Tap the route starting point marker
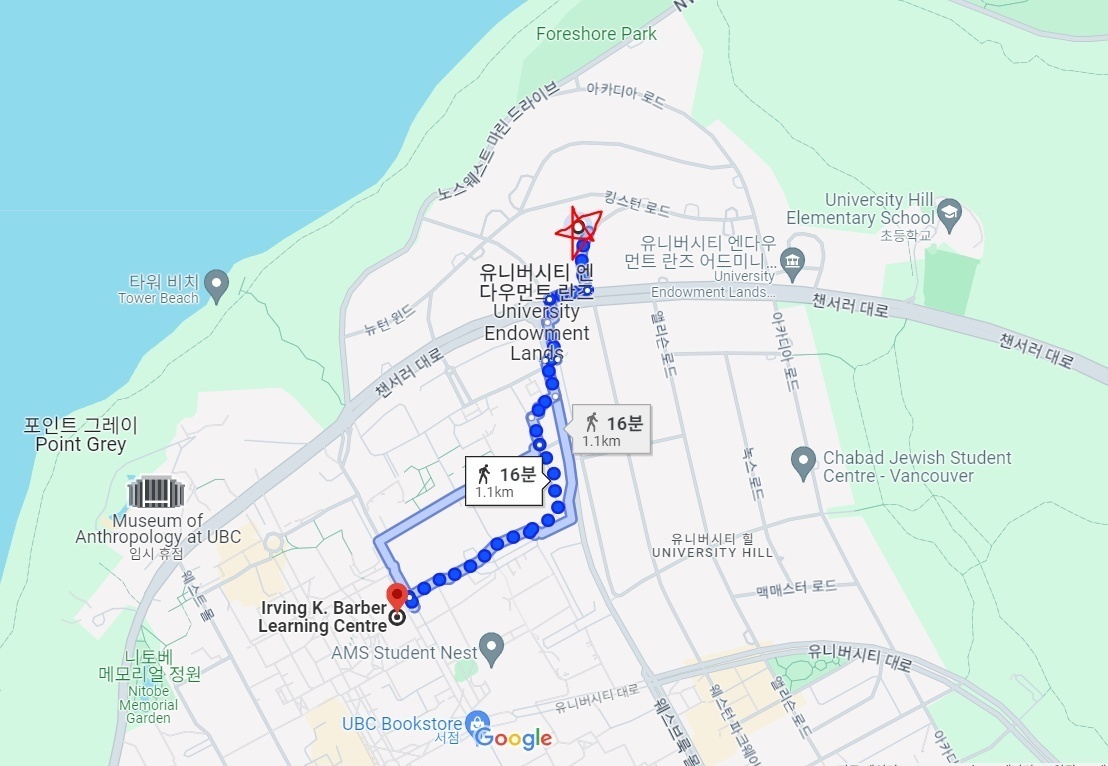 578,226
